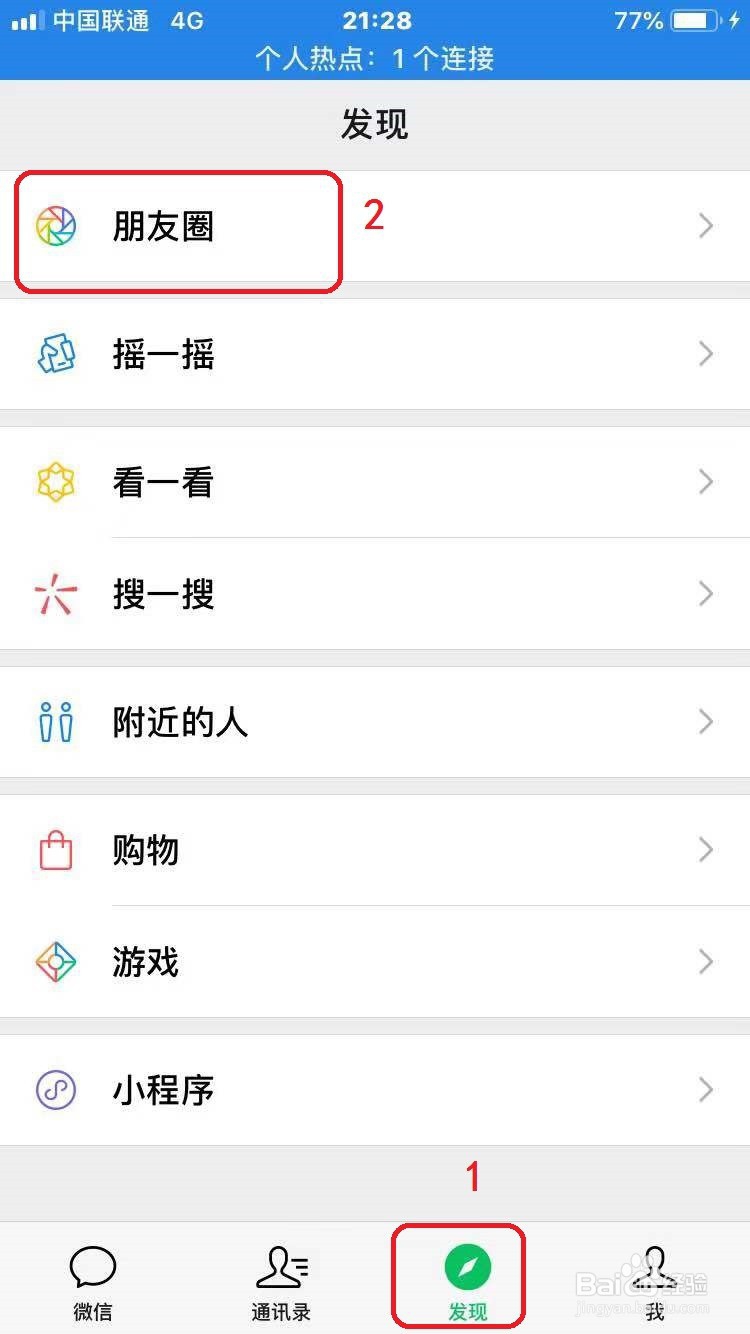Select the 摇一摇 shake icon
The height and width of the screenshot is (1334, 750).
(58, 354)
